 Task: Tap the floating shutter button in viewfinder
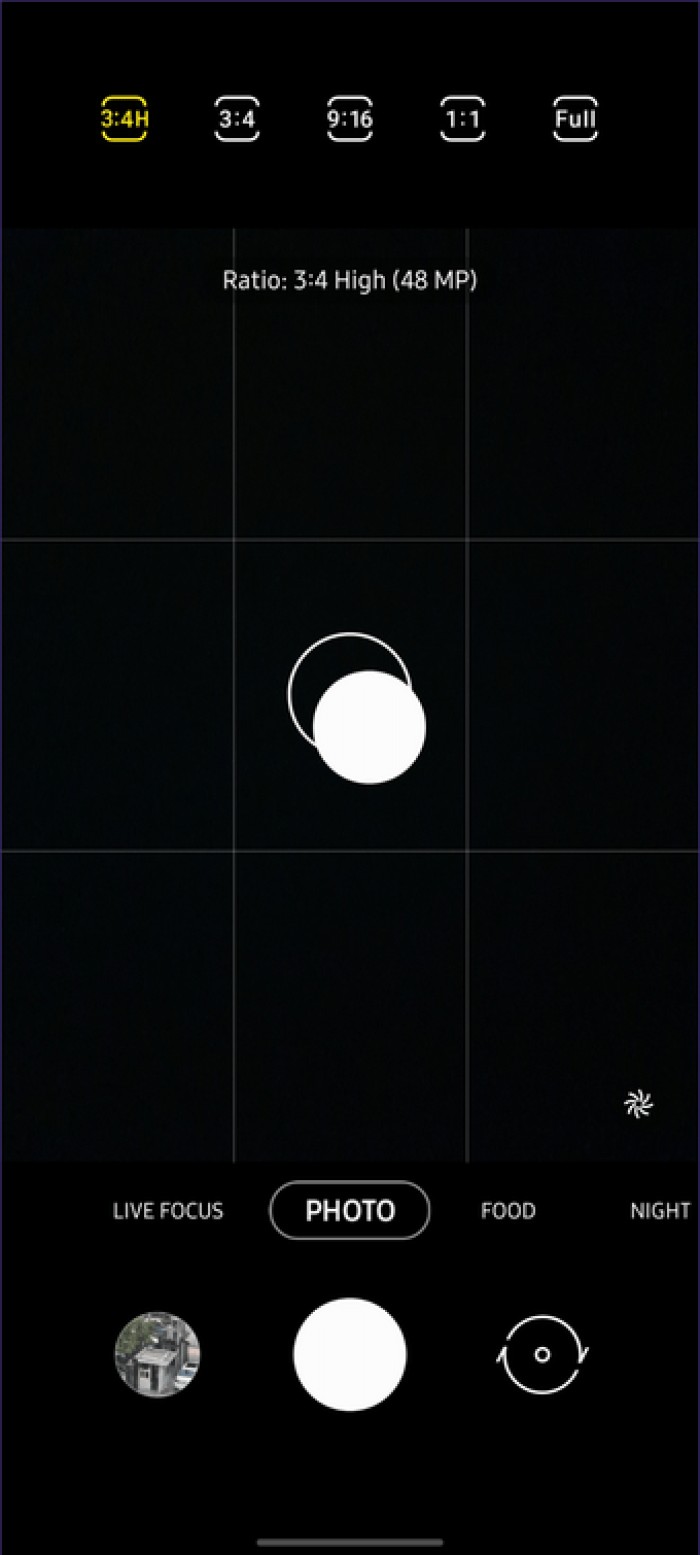point(369,727)
